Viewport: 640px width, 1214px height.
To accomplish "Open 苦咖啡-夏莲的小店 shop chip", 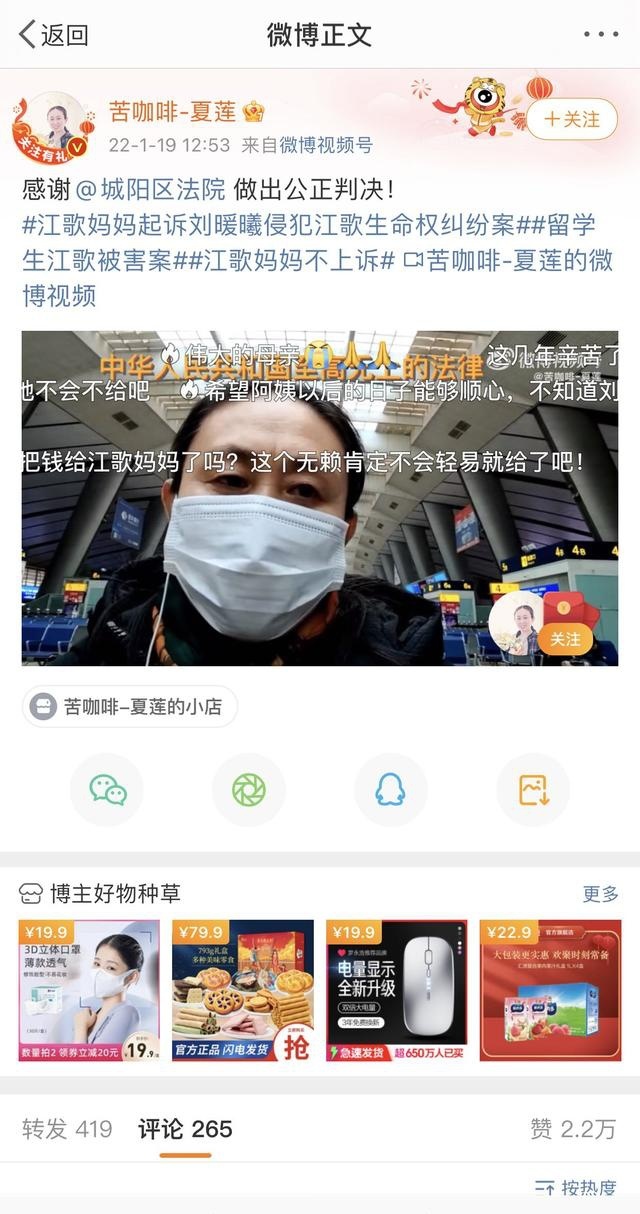I will (130, 708).
